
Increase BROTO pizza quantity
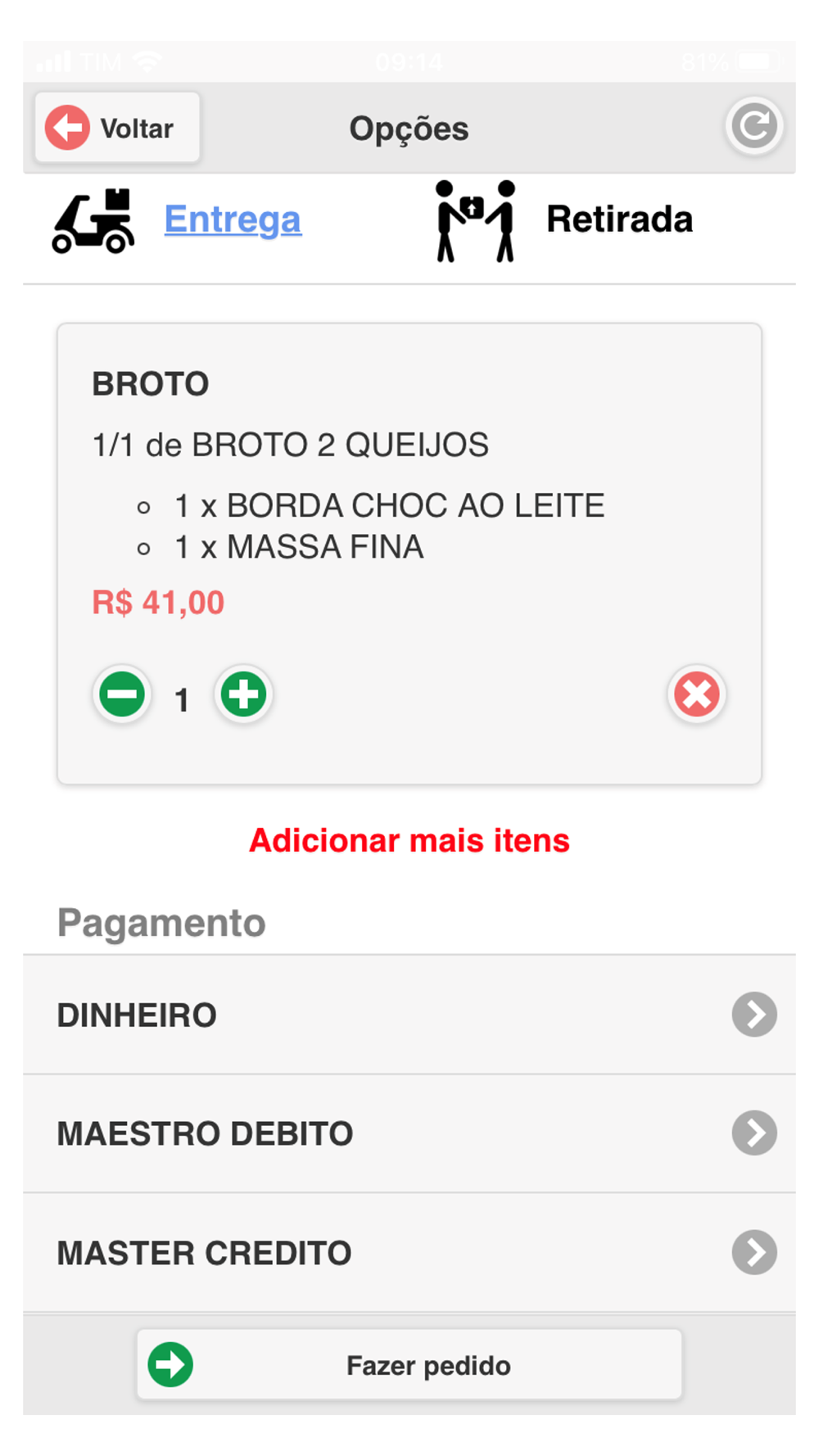[x=243, y=695]
